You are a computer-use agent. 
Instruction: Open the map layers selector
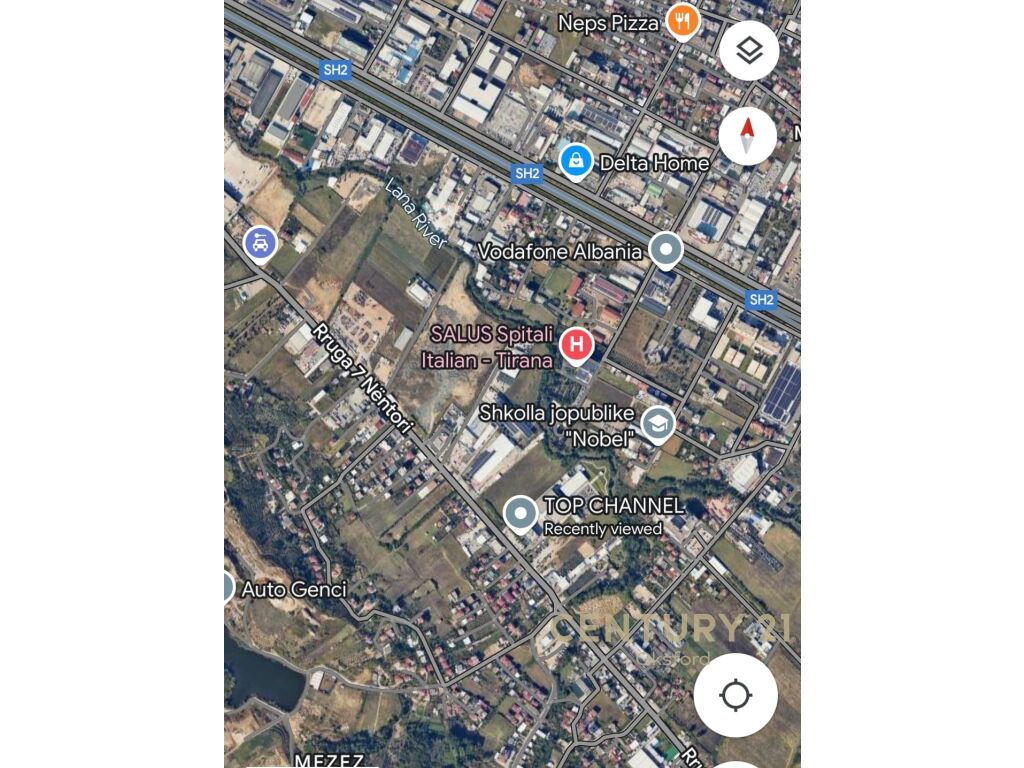click(749, 50)
